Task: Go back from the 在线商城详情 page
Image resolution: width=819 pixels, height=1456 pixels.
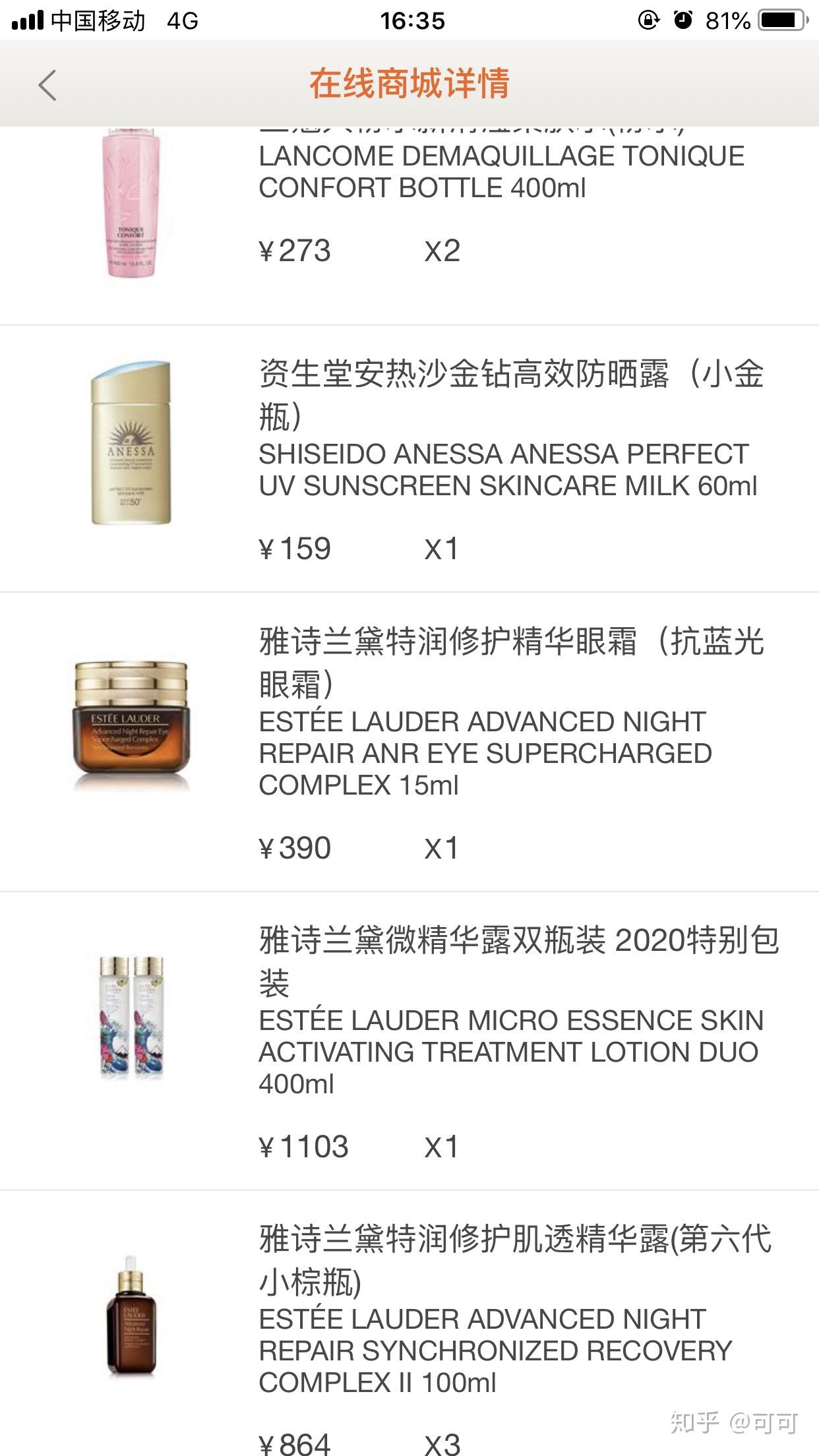Action: (47, 85)
